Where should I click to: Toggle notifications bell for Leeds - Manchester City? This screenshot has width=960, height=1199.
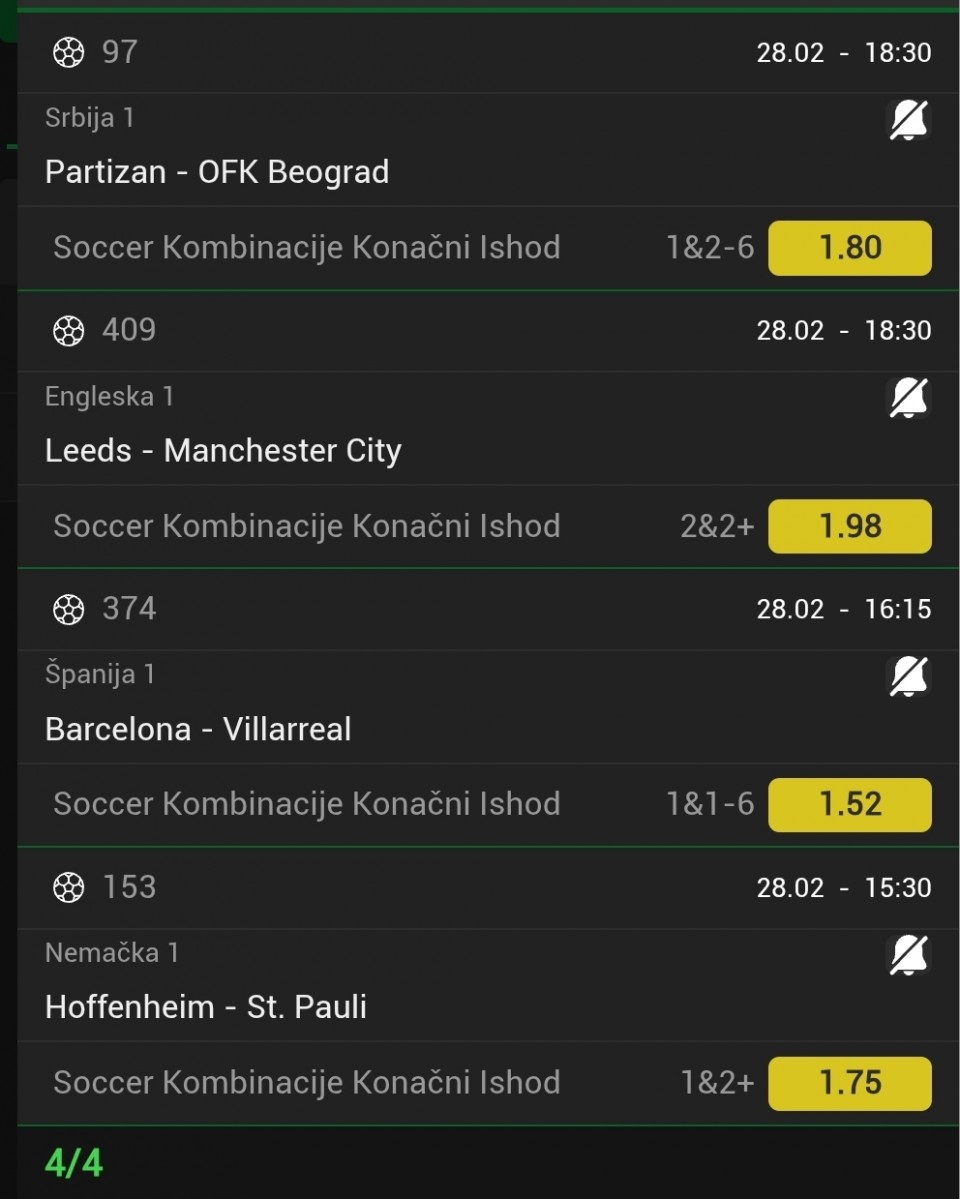[x=909, y=399]
